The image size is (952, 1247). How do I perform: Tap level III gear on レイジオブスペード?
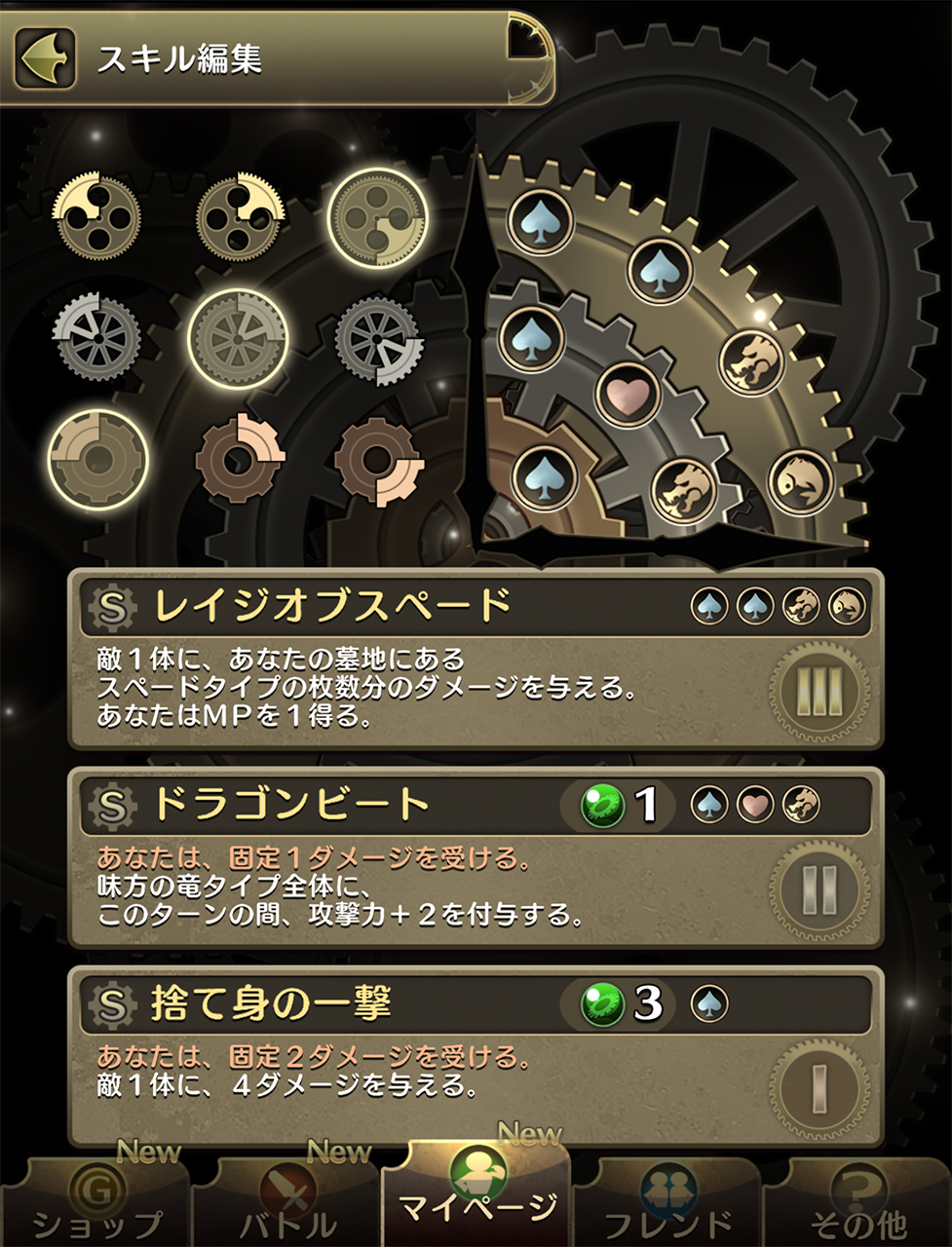819,693
